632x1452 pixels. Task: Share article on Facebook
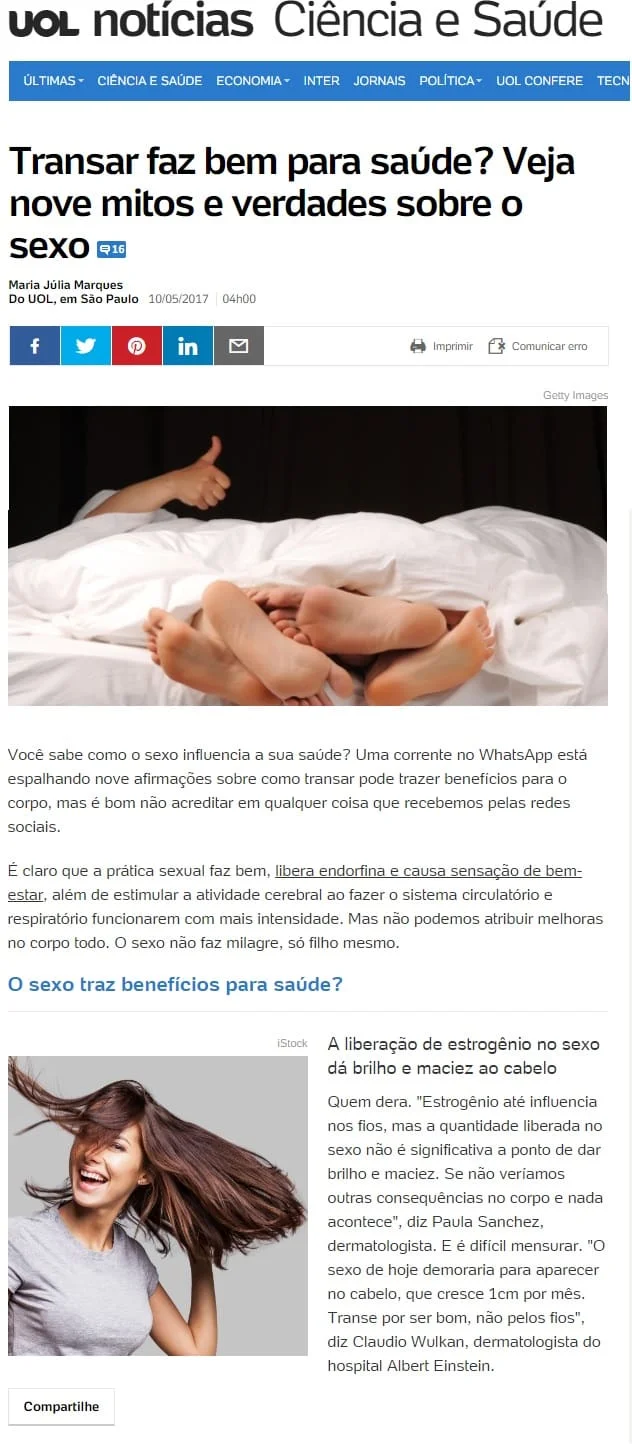tap(35, 346)
